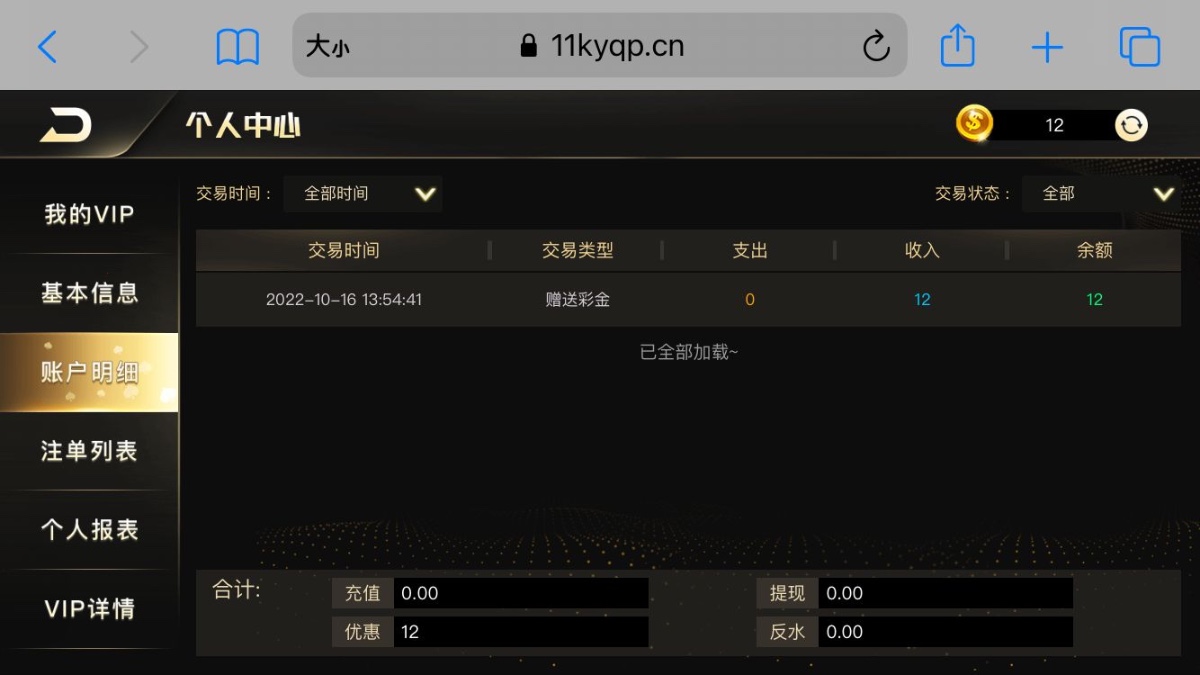Open Safari text size menu 大小
Viewport: 1200px width, 675px height.
(x=327, y=46)
